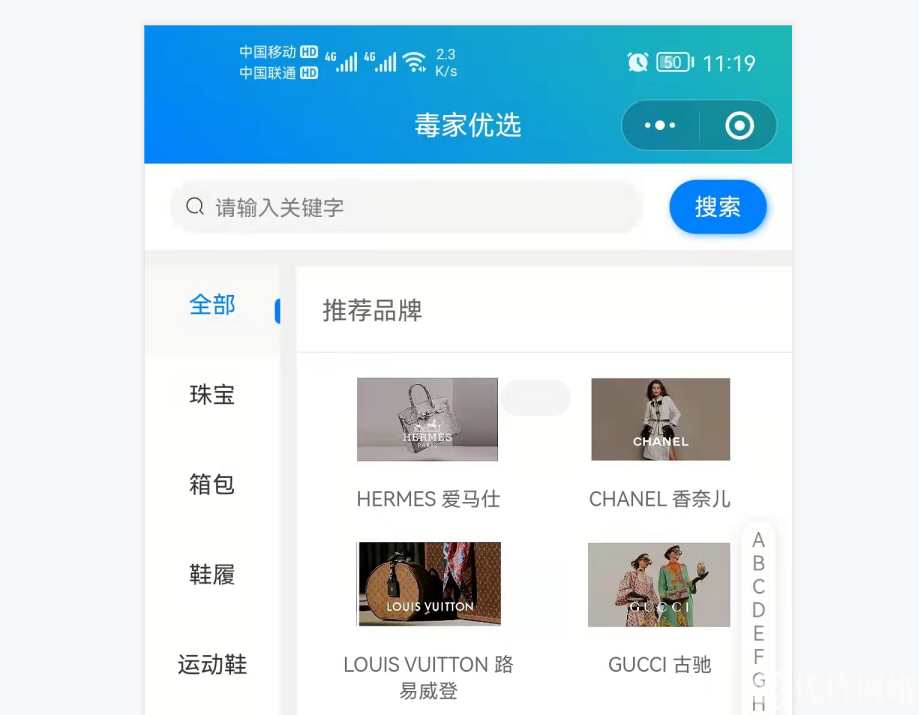Select the 运动鞋 category
The width and height of the screenshot is (919, 715).
pos(212,665)
